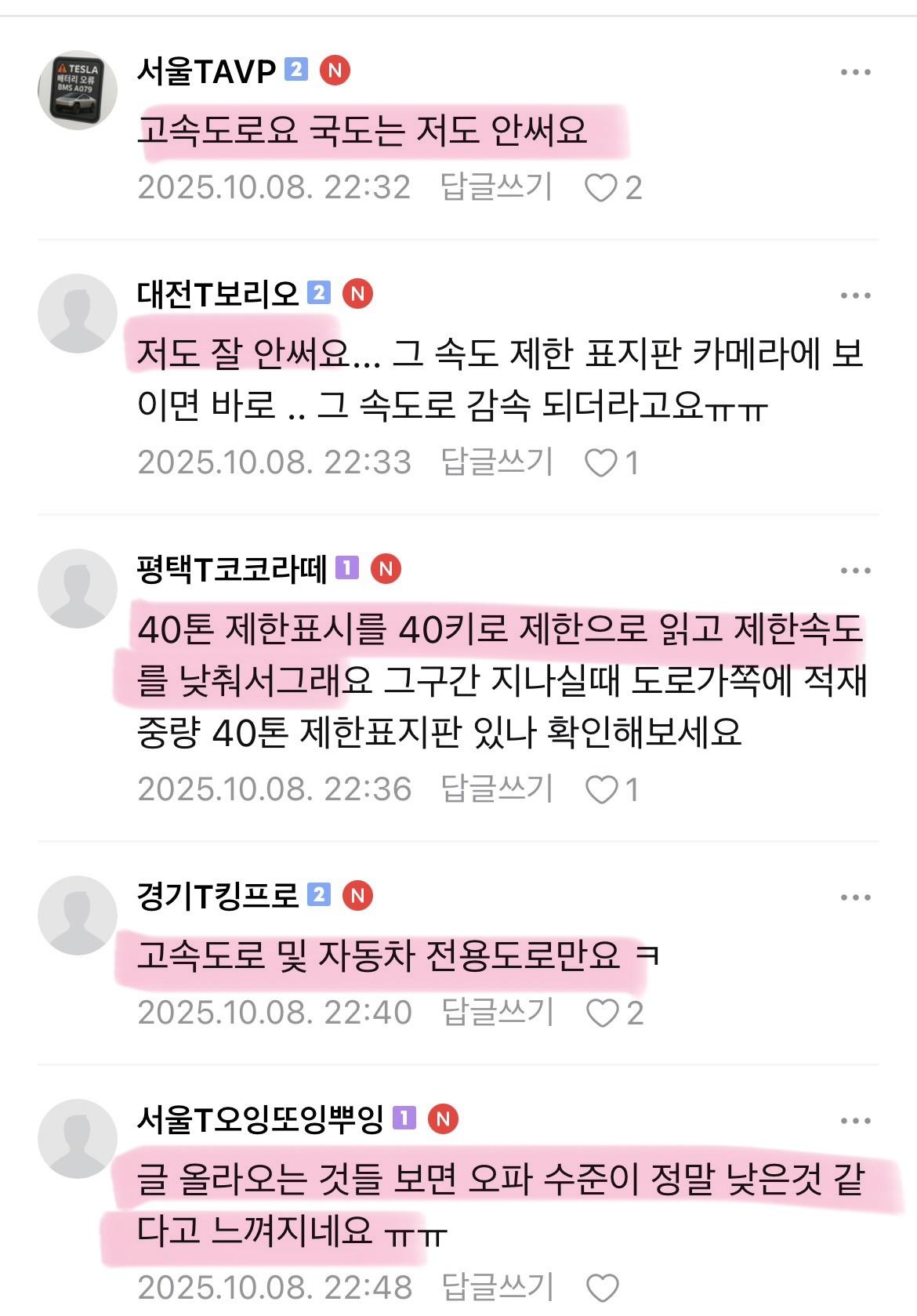Open 평택T코코라떼's profile avatar
This screenshot has width=917, height=1316.
[x=78, y=588]
